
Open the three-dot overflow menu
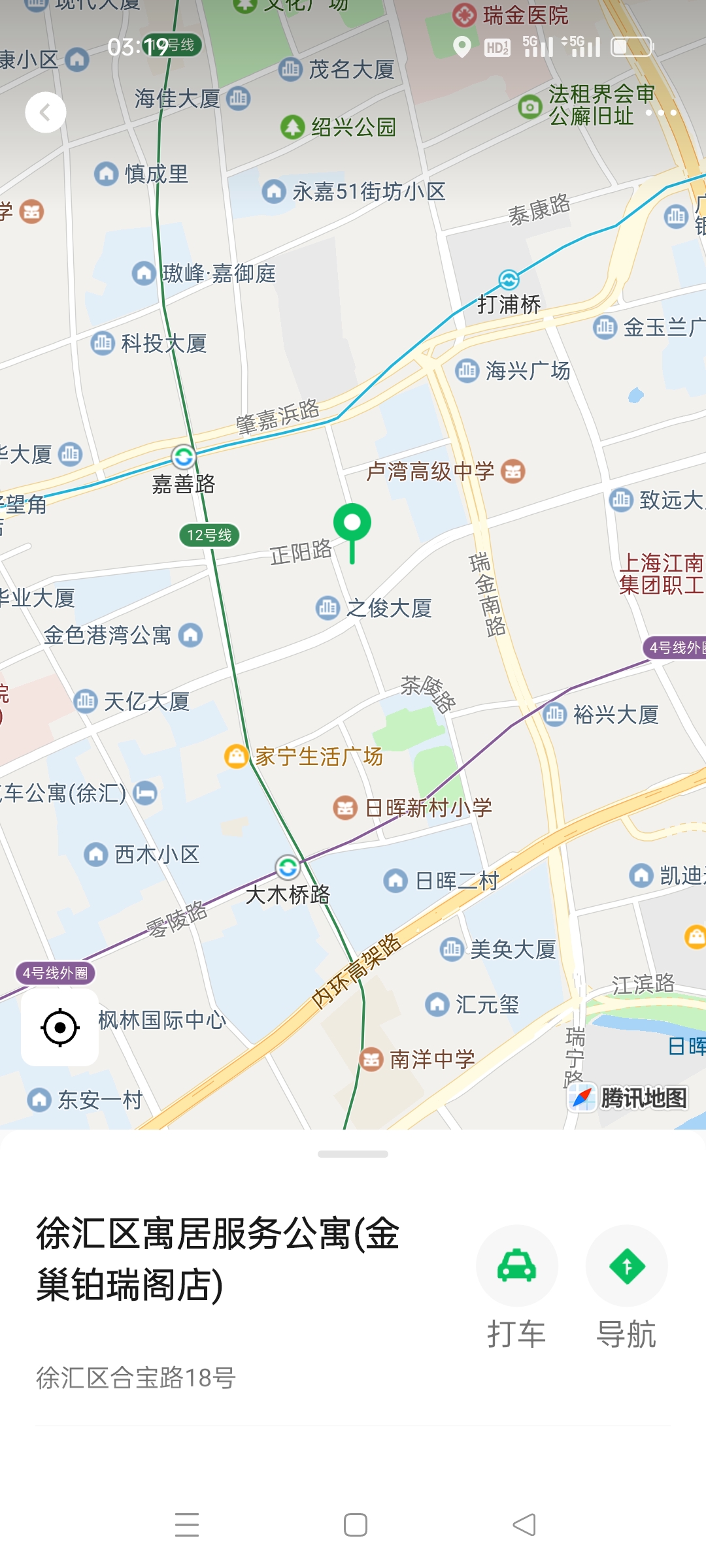click(660, 112)
